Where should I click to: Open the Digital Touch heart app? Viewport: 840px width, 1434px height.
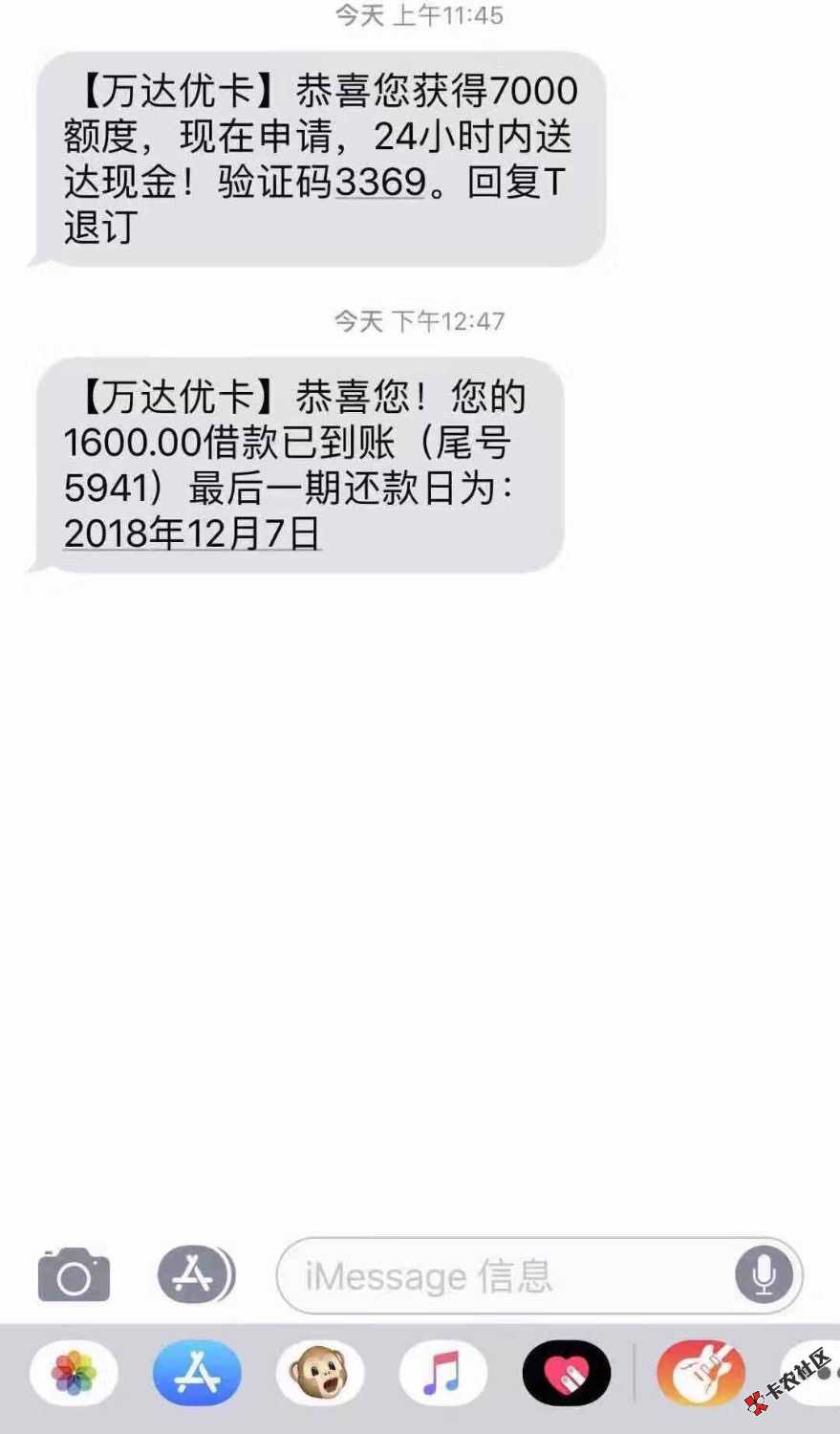[566, 1374]
